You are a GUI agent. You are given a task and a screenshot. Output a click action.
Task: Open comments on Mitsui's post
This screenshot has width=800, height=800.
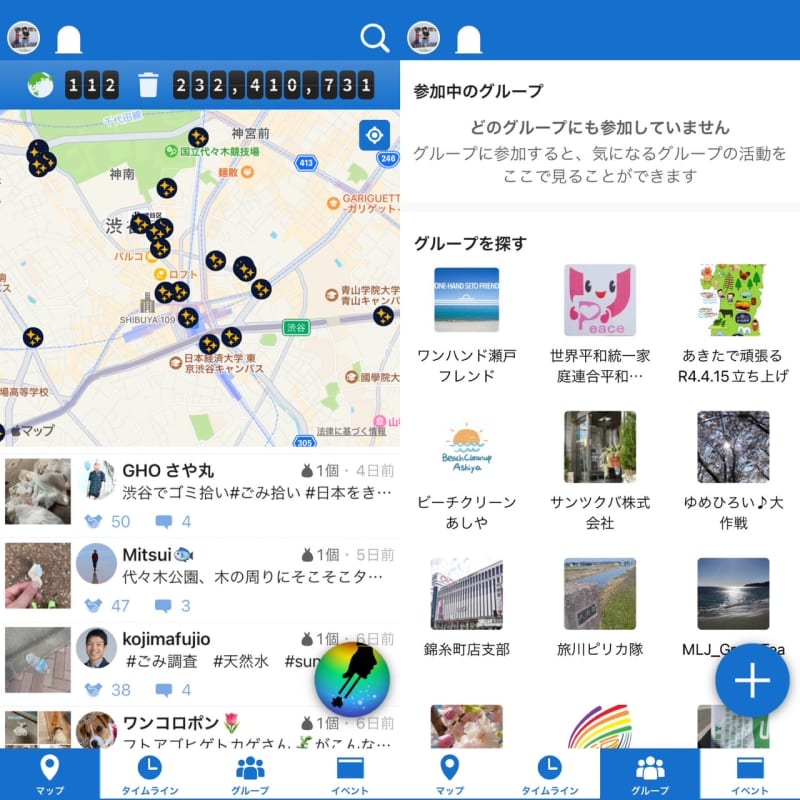click(172, 605)
